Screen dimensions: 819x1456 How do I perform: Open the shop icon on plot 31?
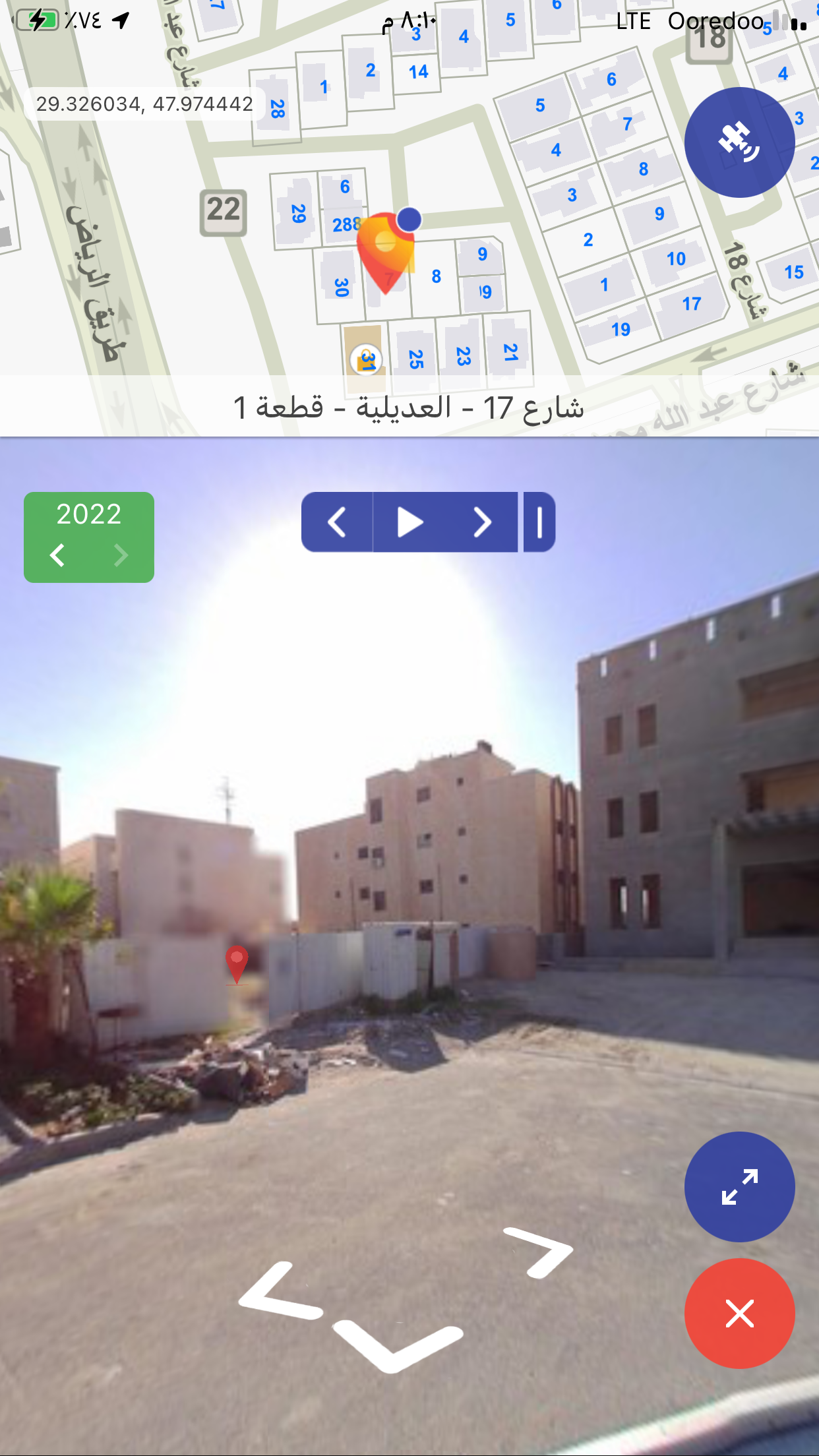coord(365,359)
